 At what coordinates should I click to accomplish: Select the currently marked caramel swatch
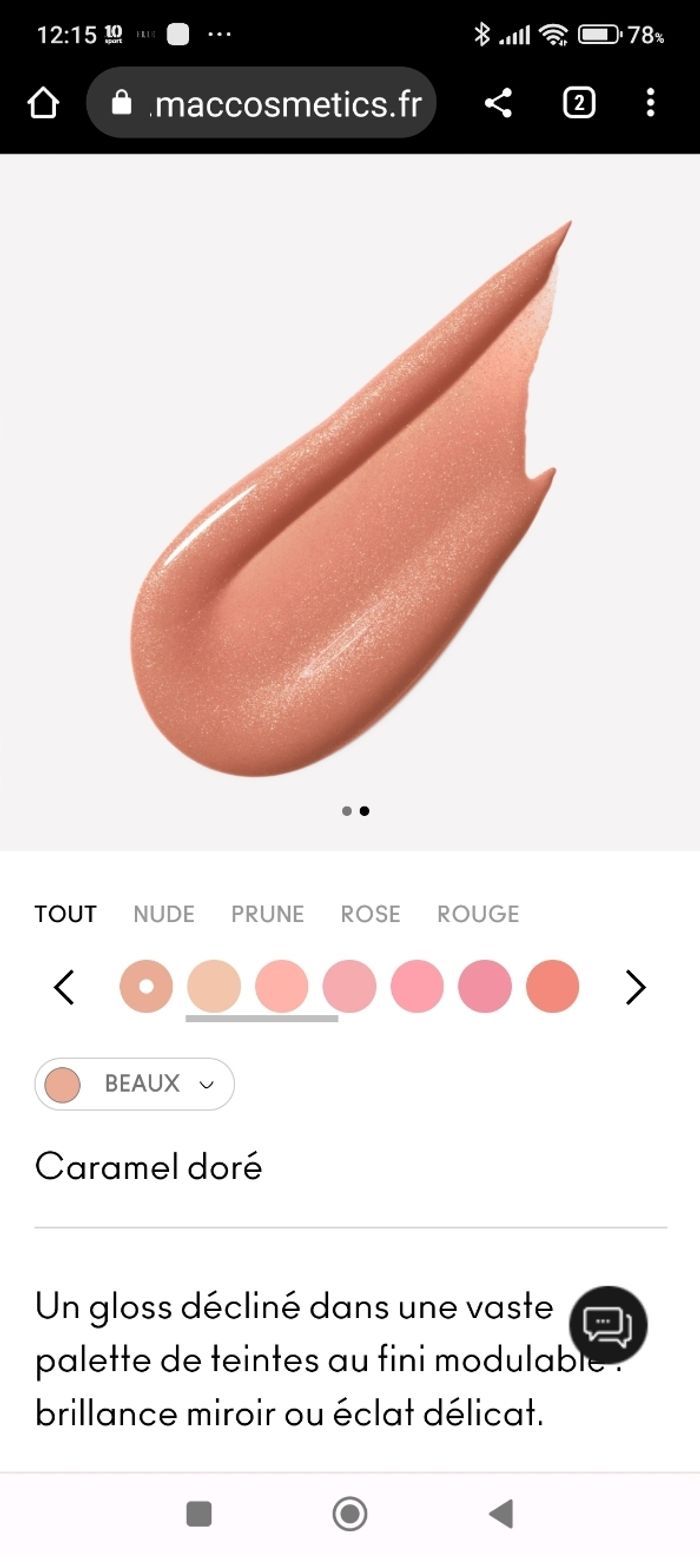click(x=146, y=987)
